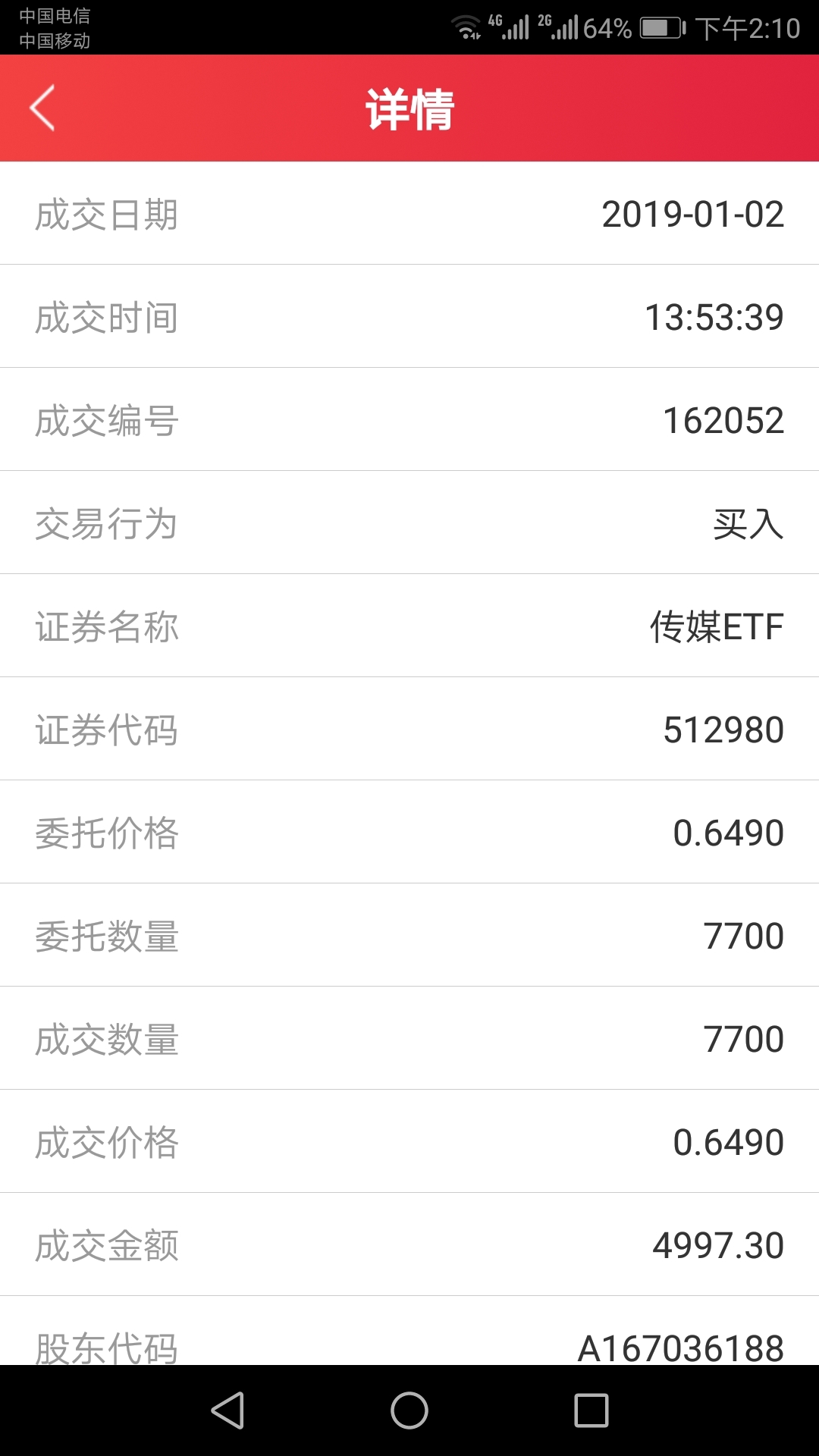Viewport: 819px width, 1456px height.
Task: Go to the home screen
Action: tap(409, 1410)
